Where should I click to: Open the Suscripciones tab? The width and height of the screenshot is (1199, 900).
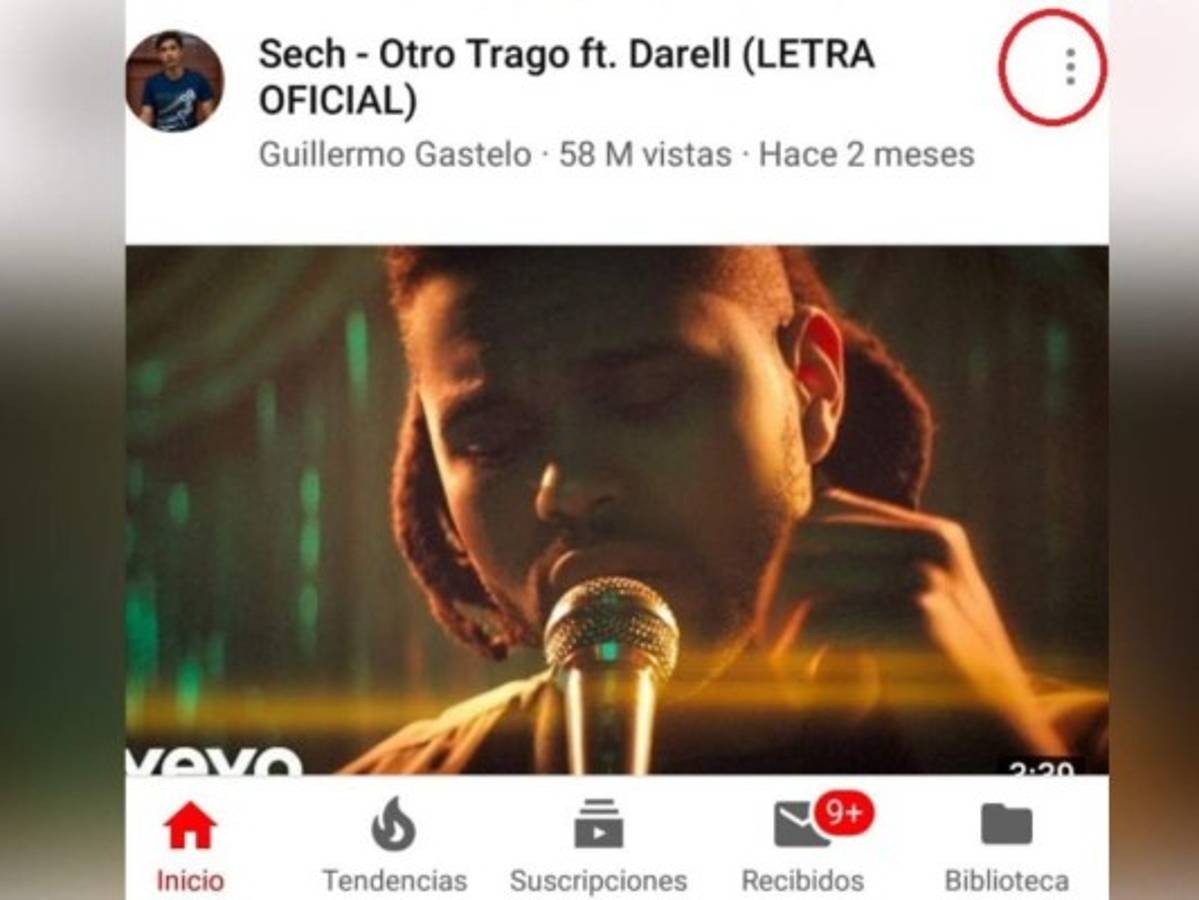tap(598, 846)
